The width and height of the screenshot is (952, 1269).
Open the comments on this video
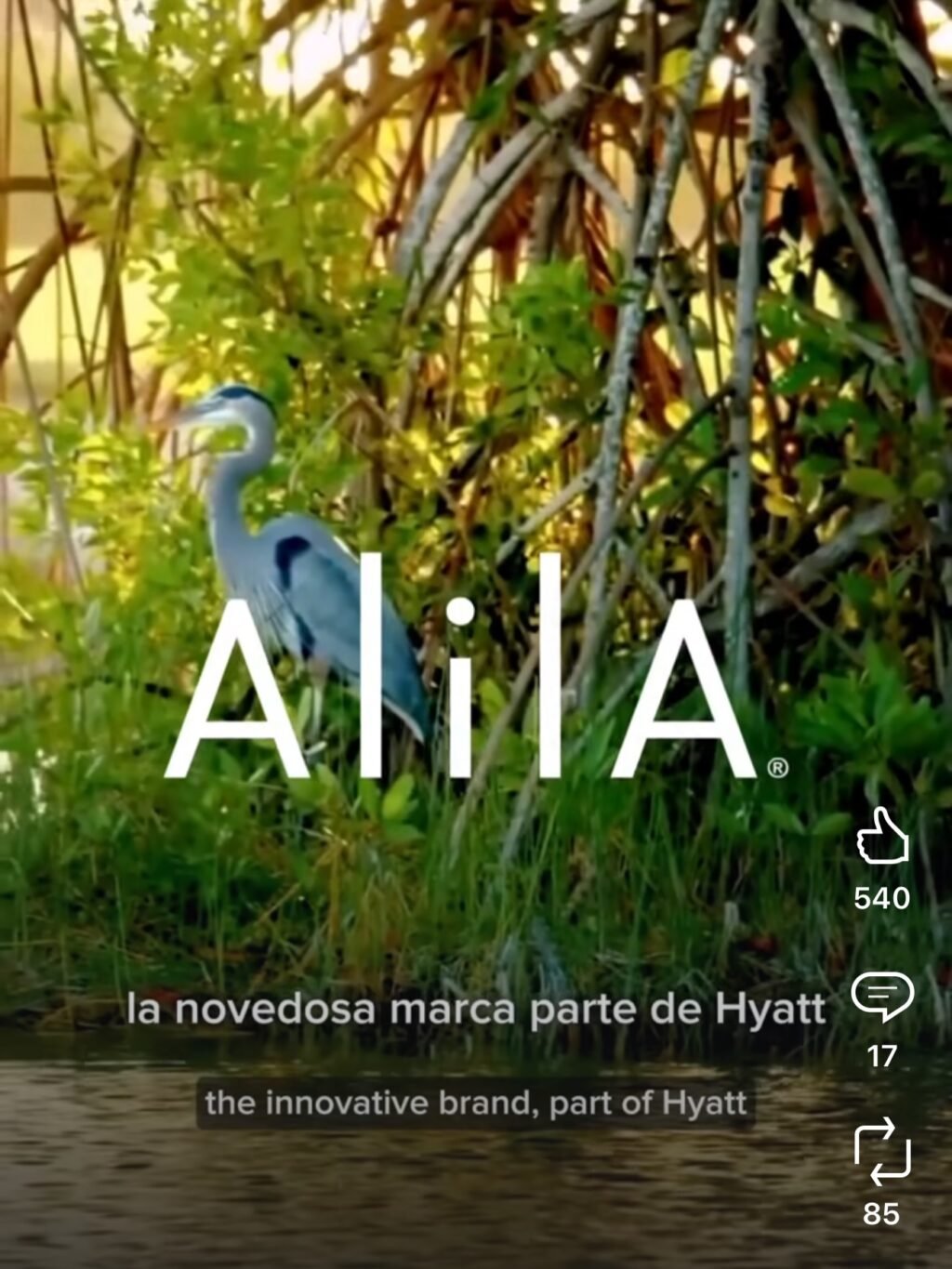pyautogui.click(x=882, y=998)
